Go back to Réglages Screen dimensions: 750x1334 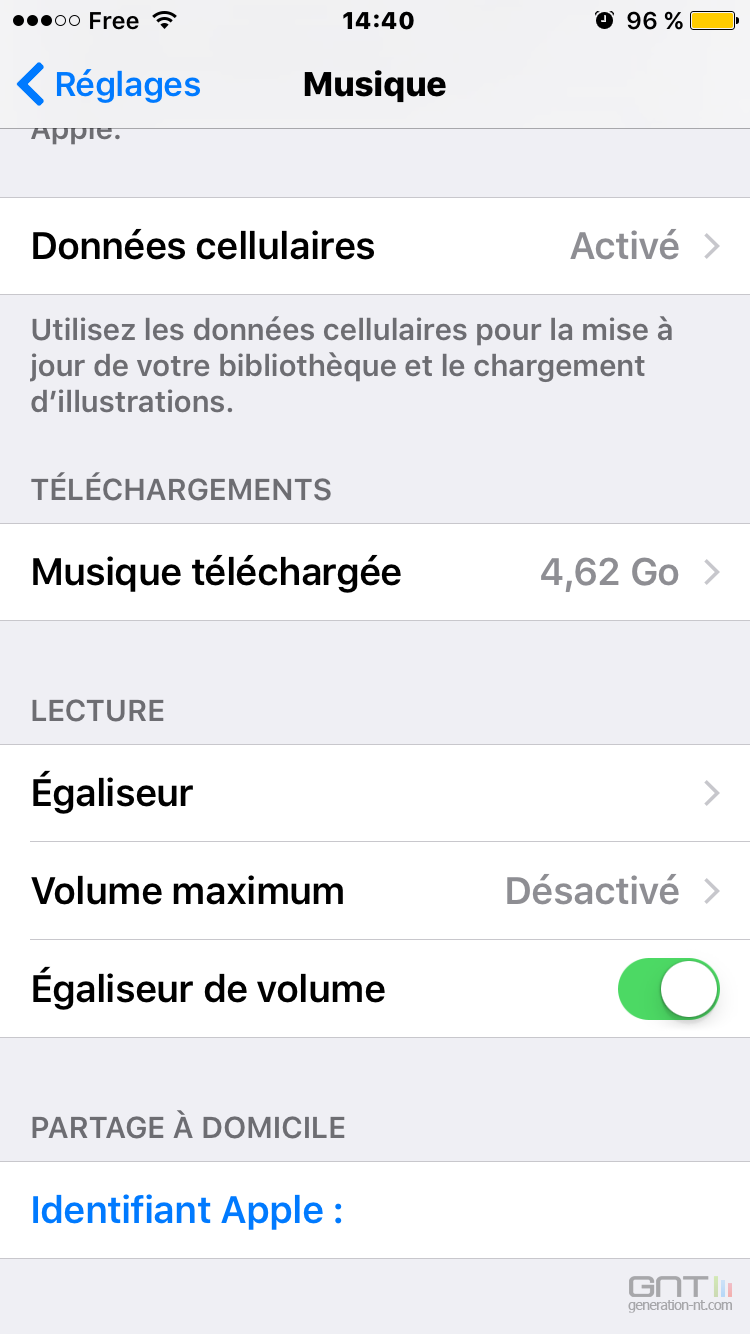[110, 85]
